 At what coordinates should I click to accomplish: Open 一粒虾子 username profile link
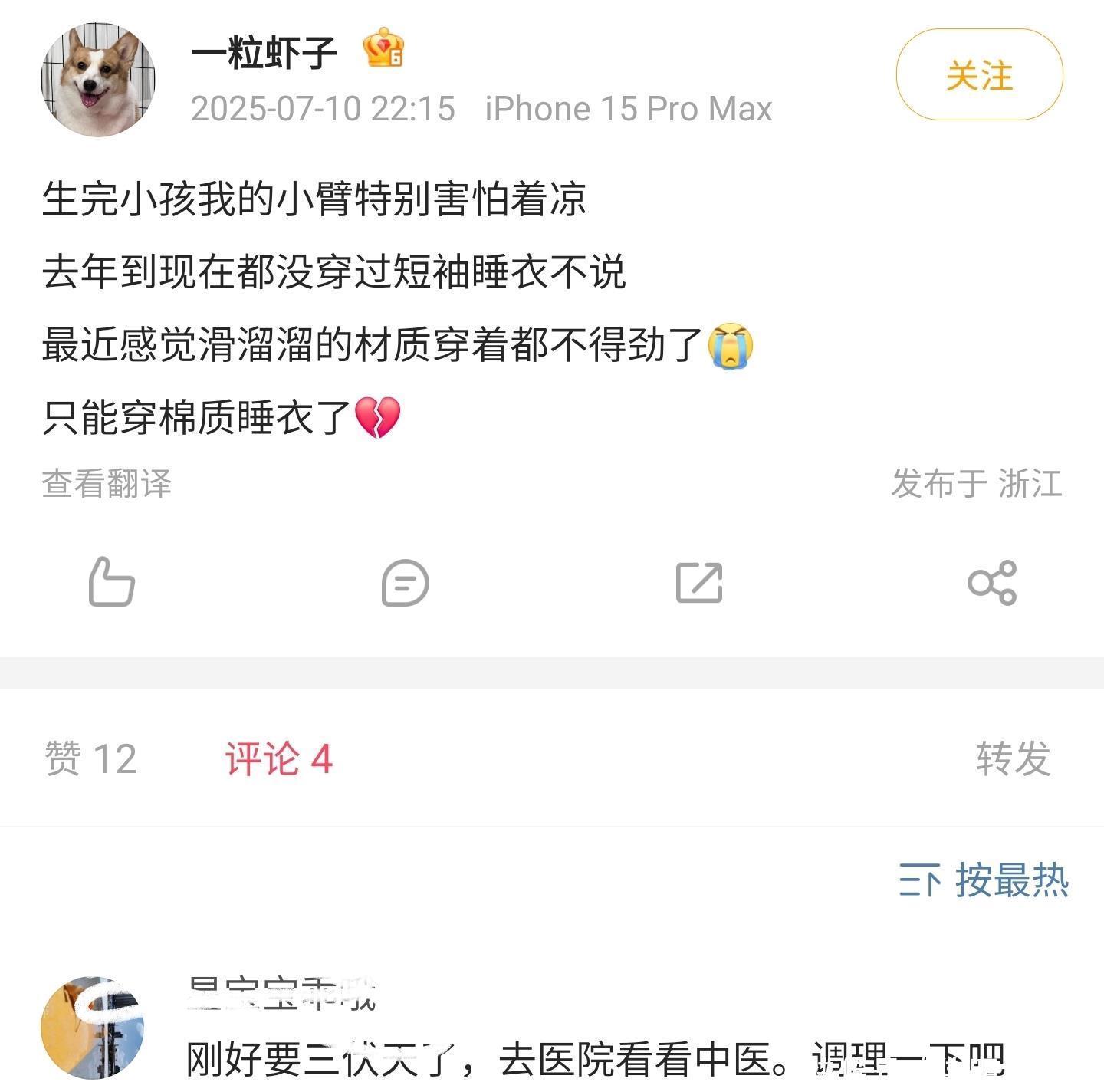click(264, 52)
